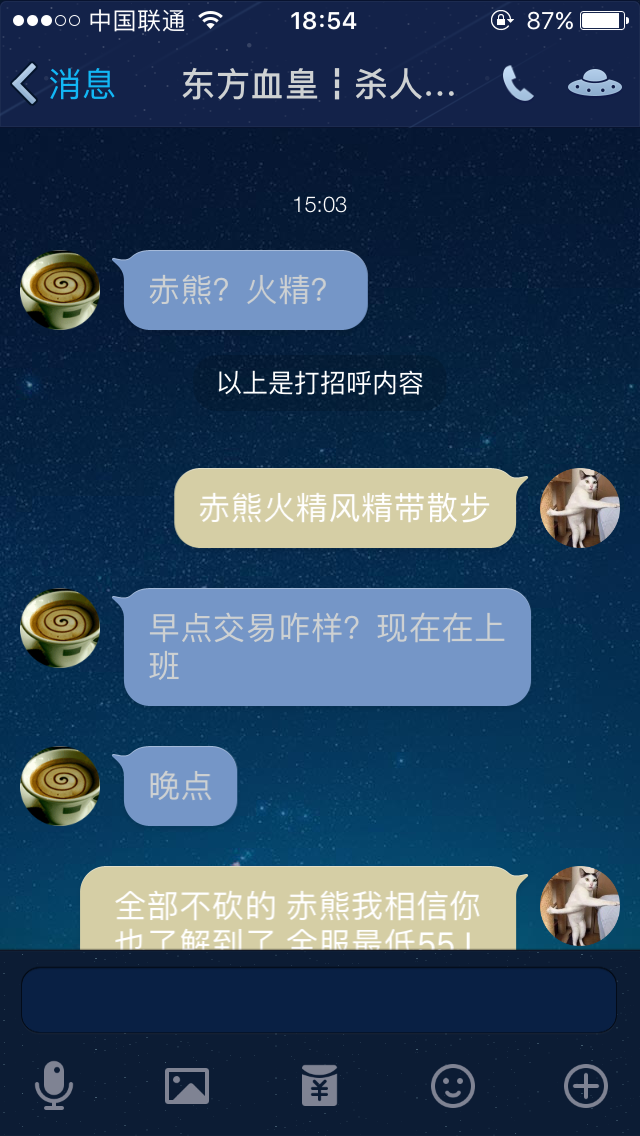Open the photo picker icon
The image size is (640, 1136).
(187, 1085)
